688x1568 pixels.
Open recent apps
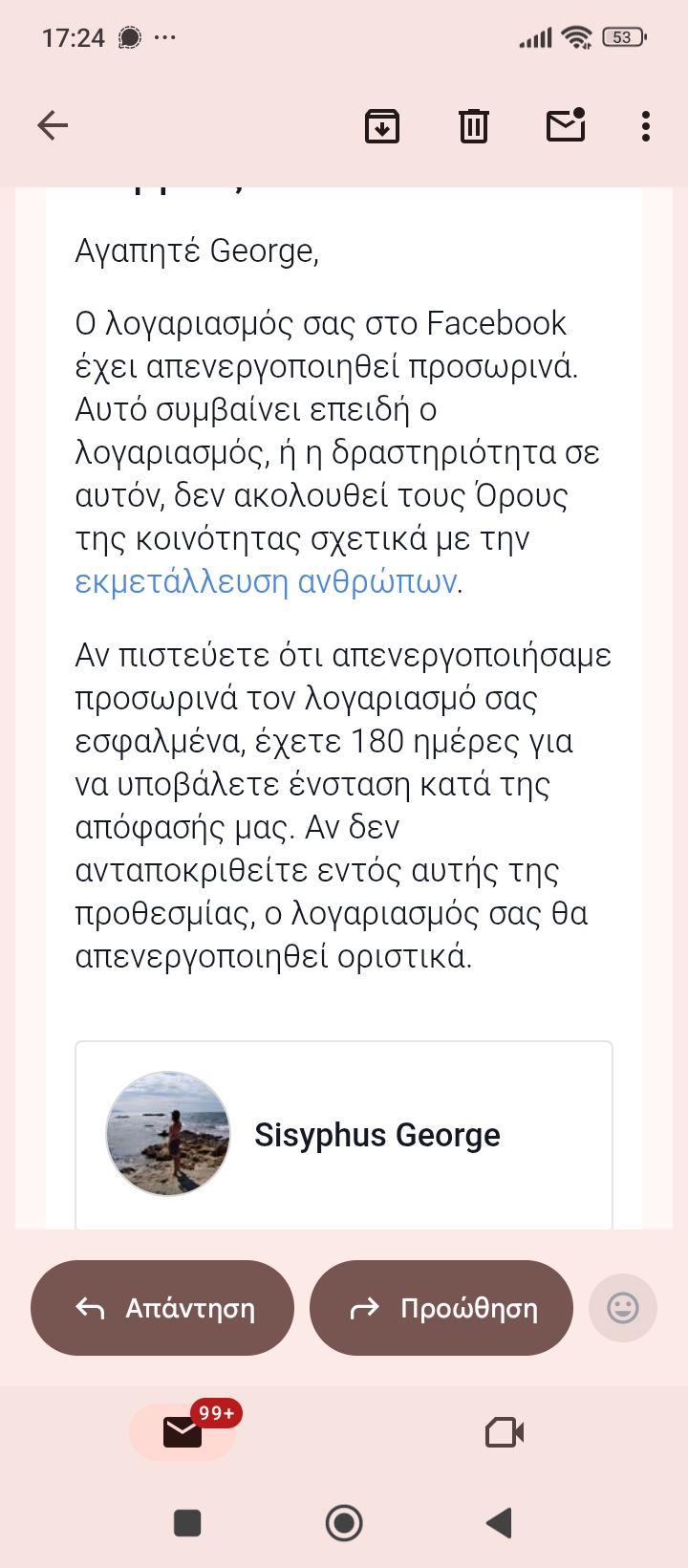coord(187,1522)
